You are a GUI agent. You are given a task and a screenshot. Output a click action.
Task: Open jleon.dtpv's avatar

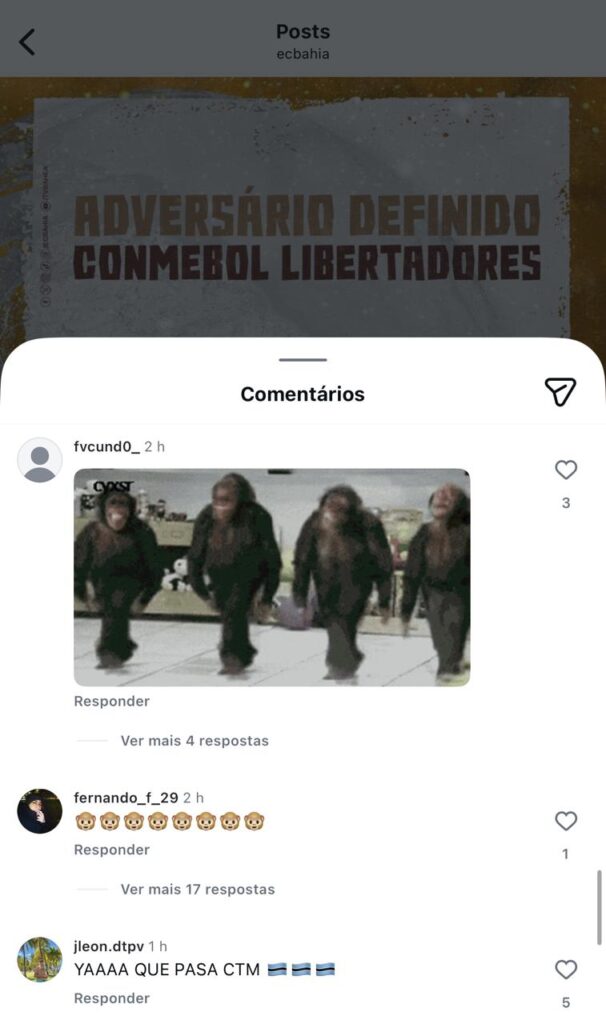[40, 959]
